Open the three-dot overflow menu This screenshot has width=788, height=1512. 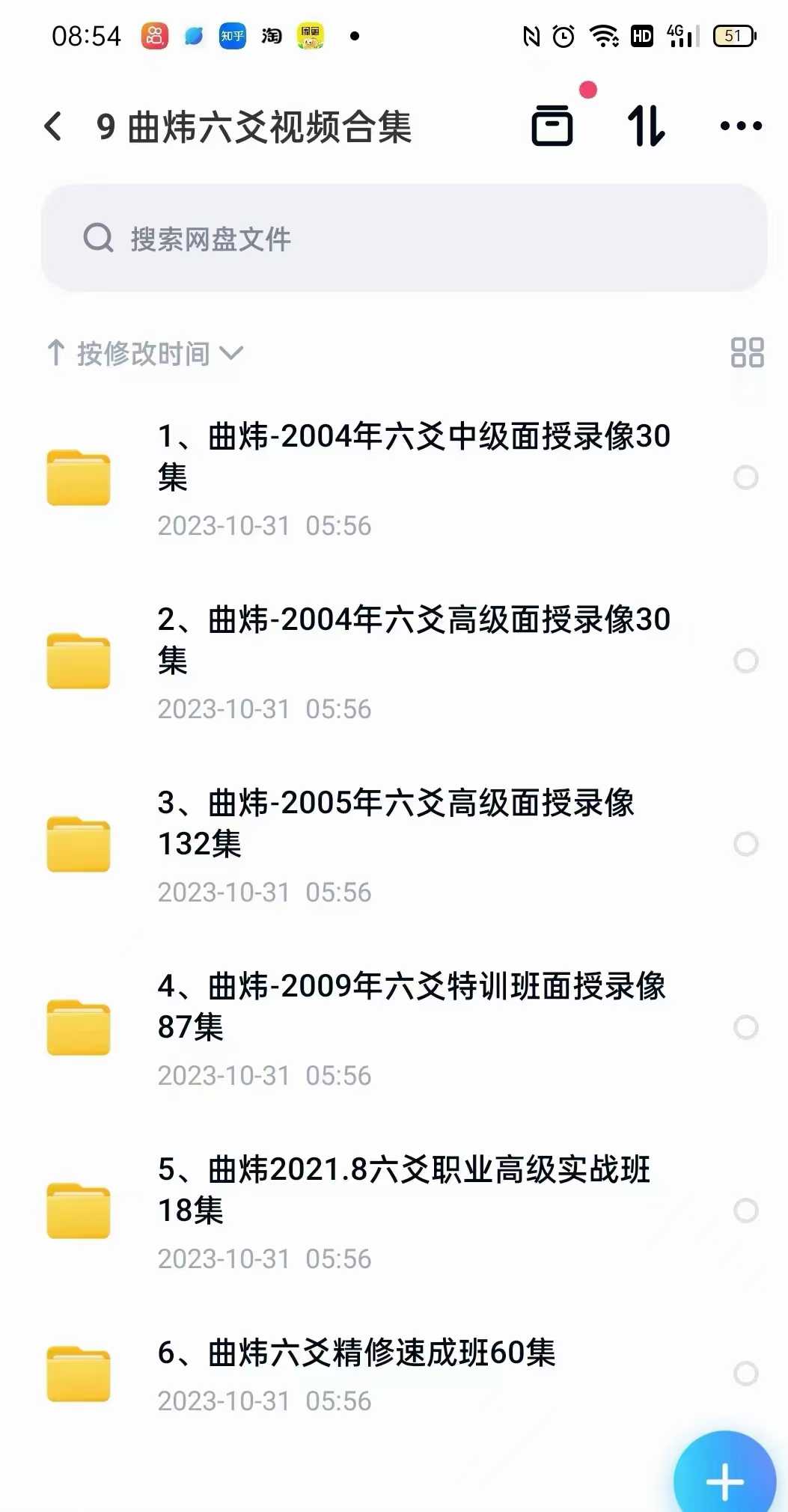(x=741, y=126)
